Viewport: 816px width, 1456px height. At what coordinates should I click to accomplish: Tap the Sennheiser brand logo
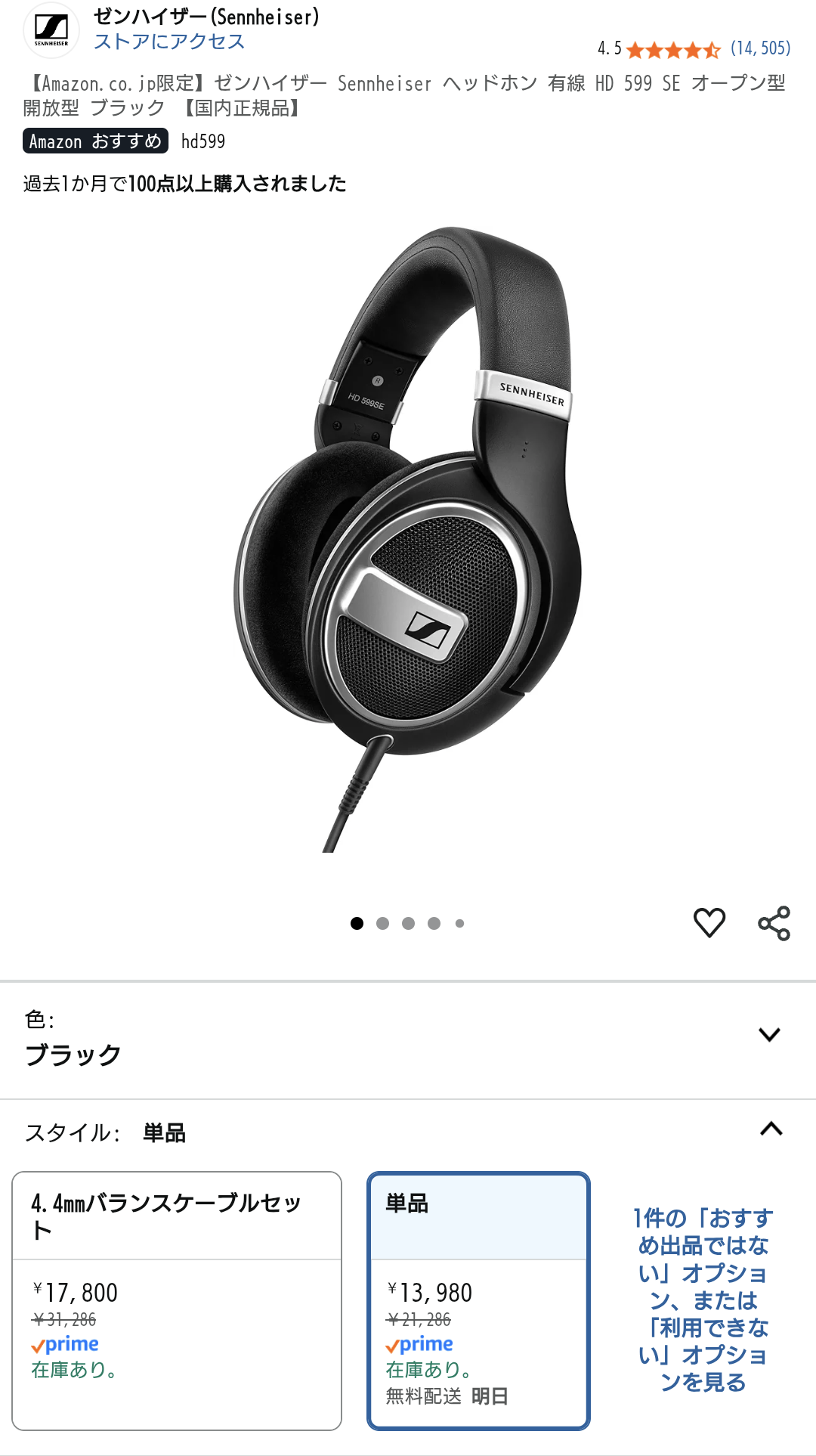click(x=51, y=30)
